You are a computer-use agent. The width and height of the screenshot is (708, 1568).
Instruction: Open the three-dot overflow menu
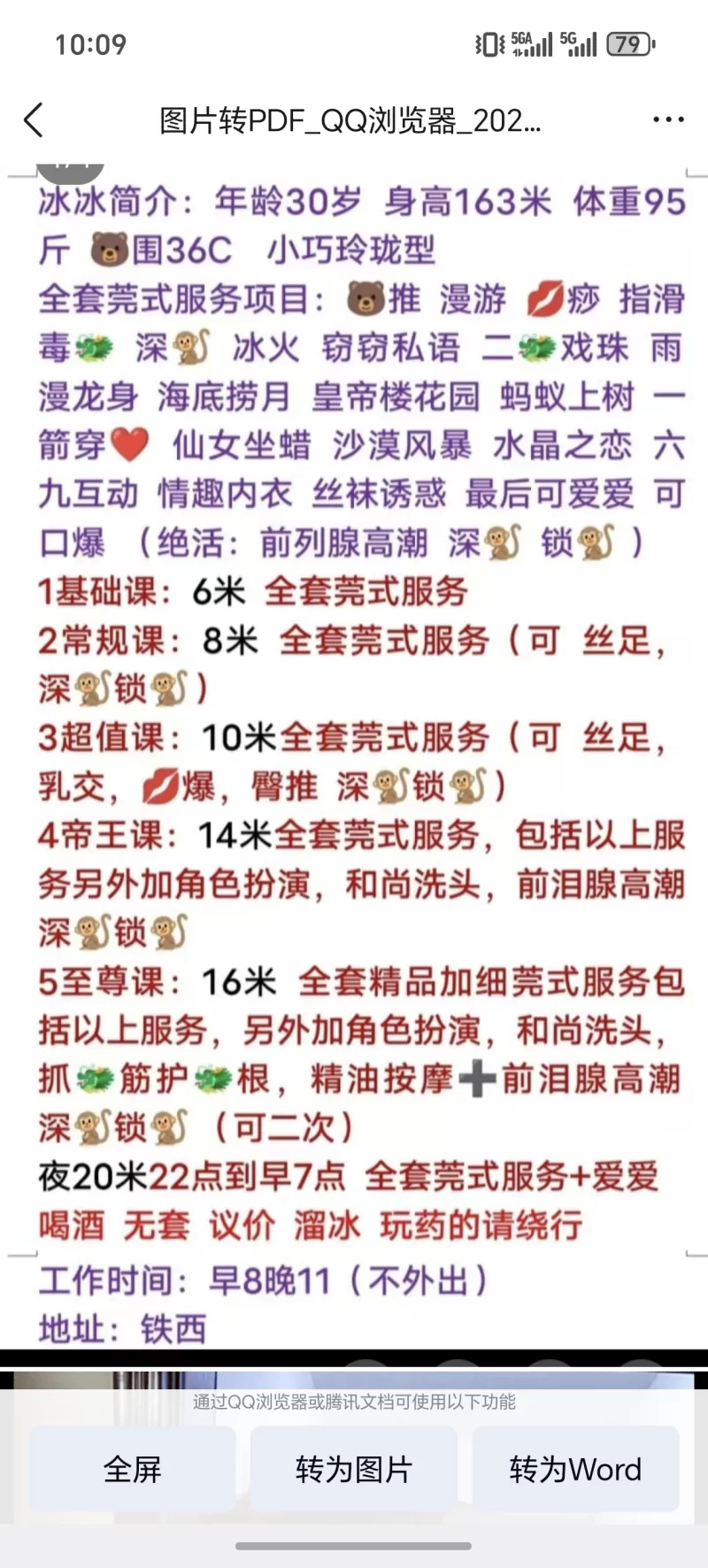(668, 120)
